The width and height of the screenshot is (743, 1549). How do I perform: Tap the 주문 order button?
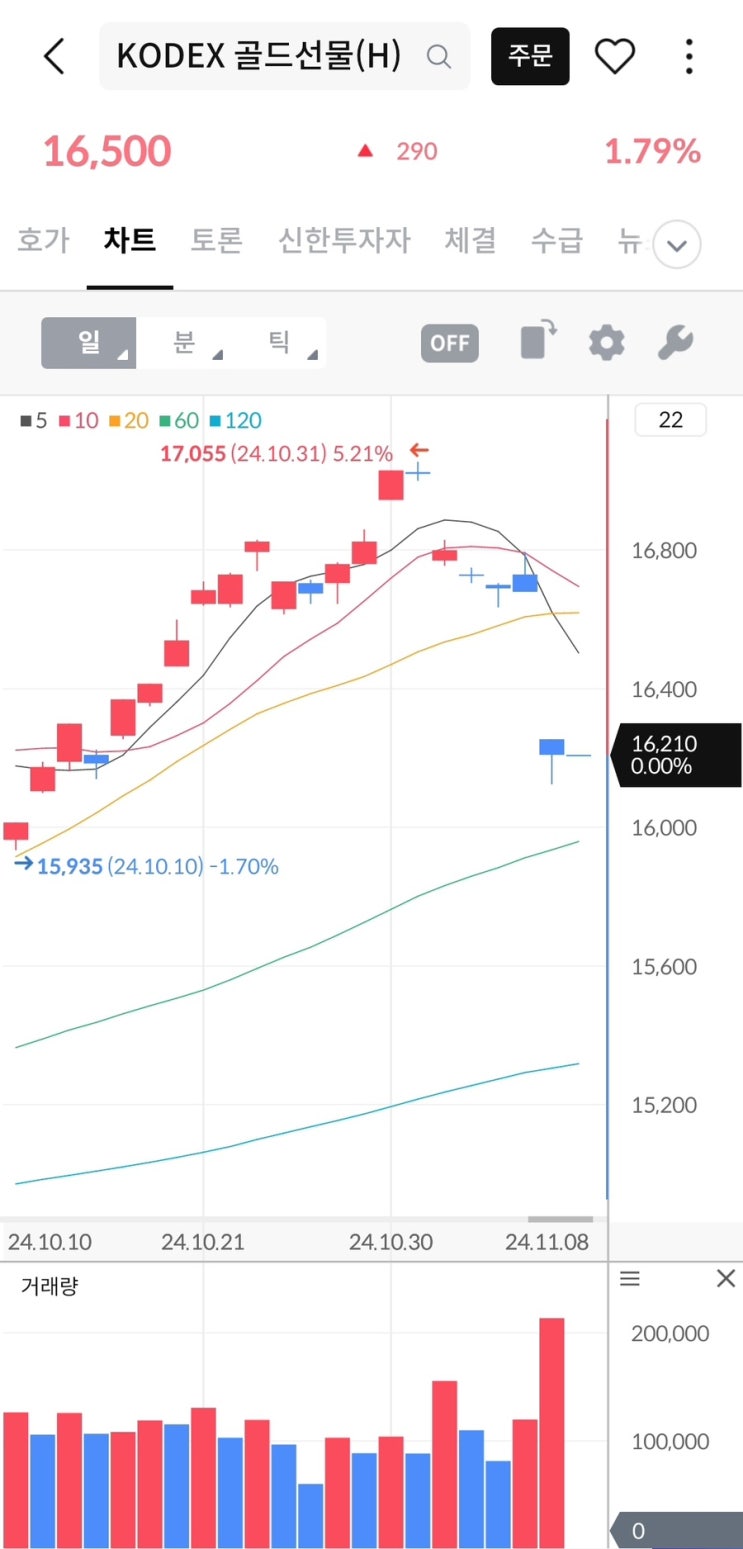pyautogui.click(x=530, y=56)
